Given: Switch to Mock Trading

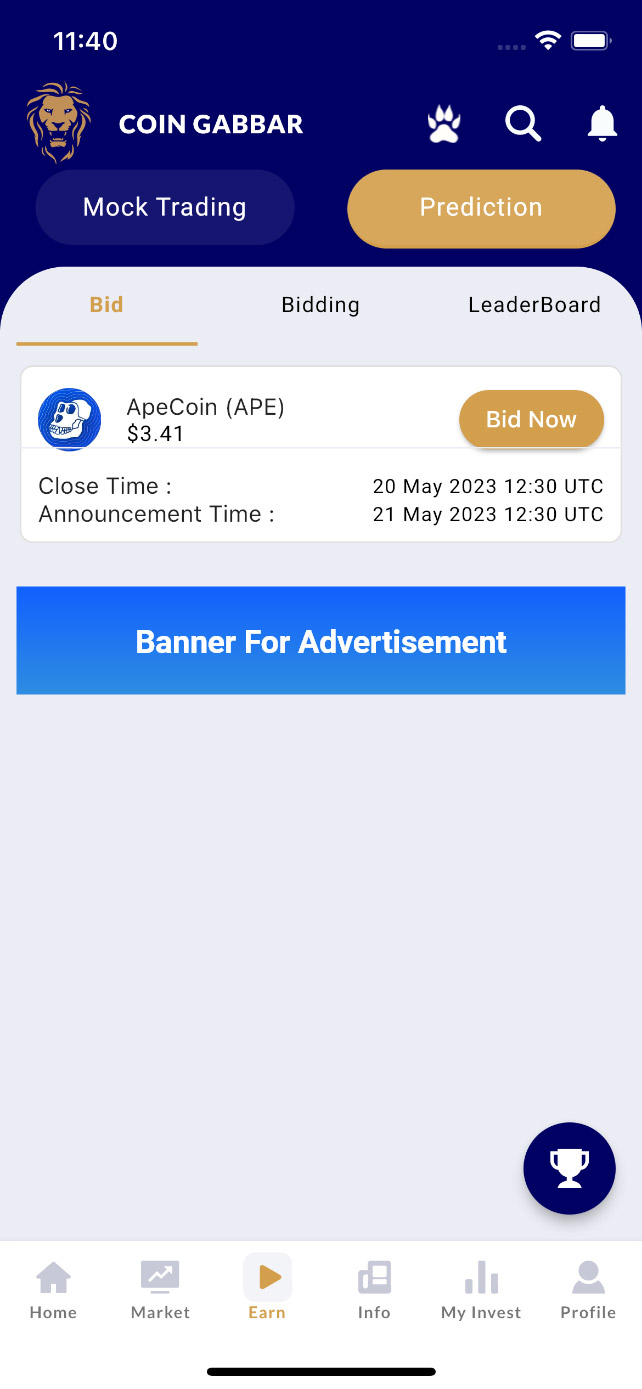Looking at the screenshot, I should point(165,208).
